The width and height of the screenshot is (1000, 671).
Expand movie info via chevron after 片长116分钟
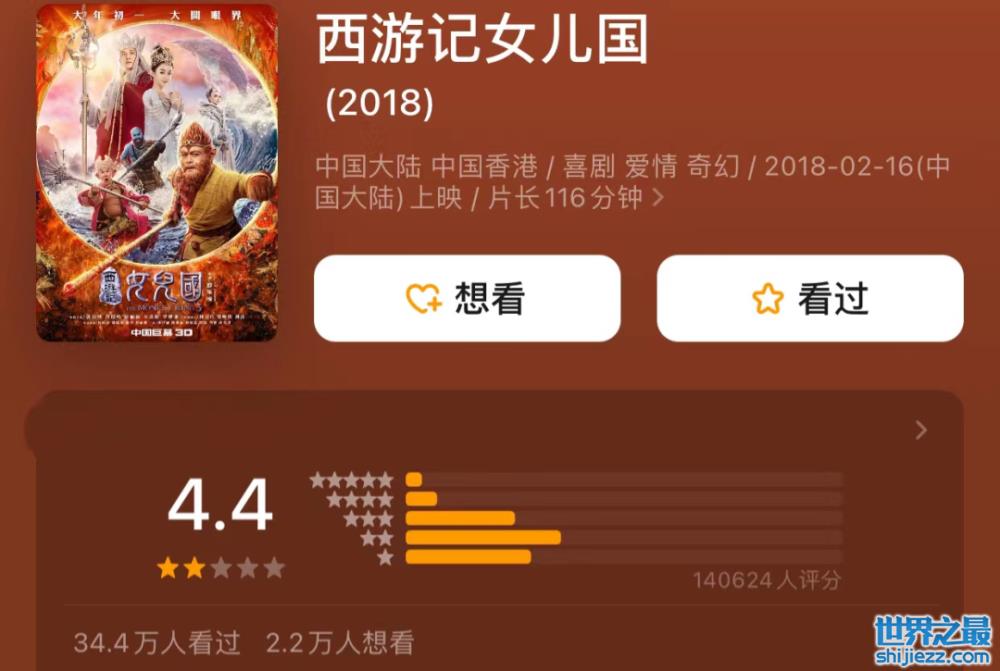coord(657,198)
